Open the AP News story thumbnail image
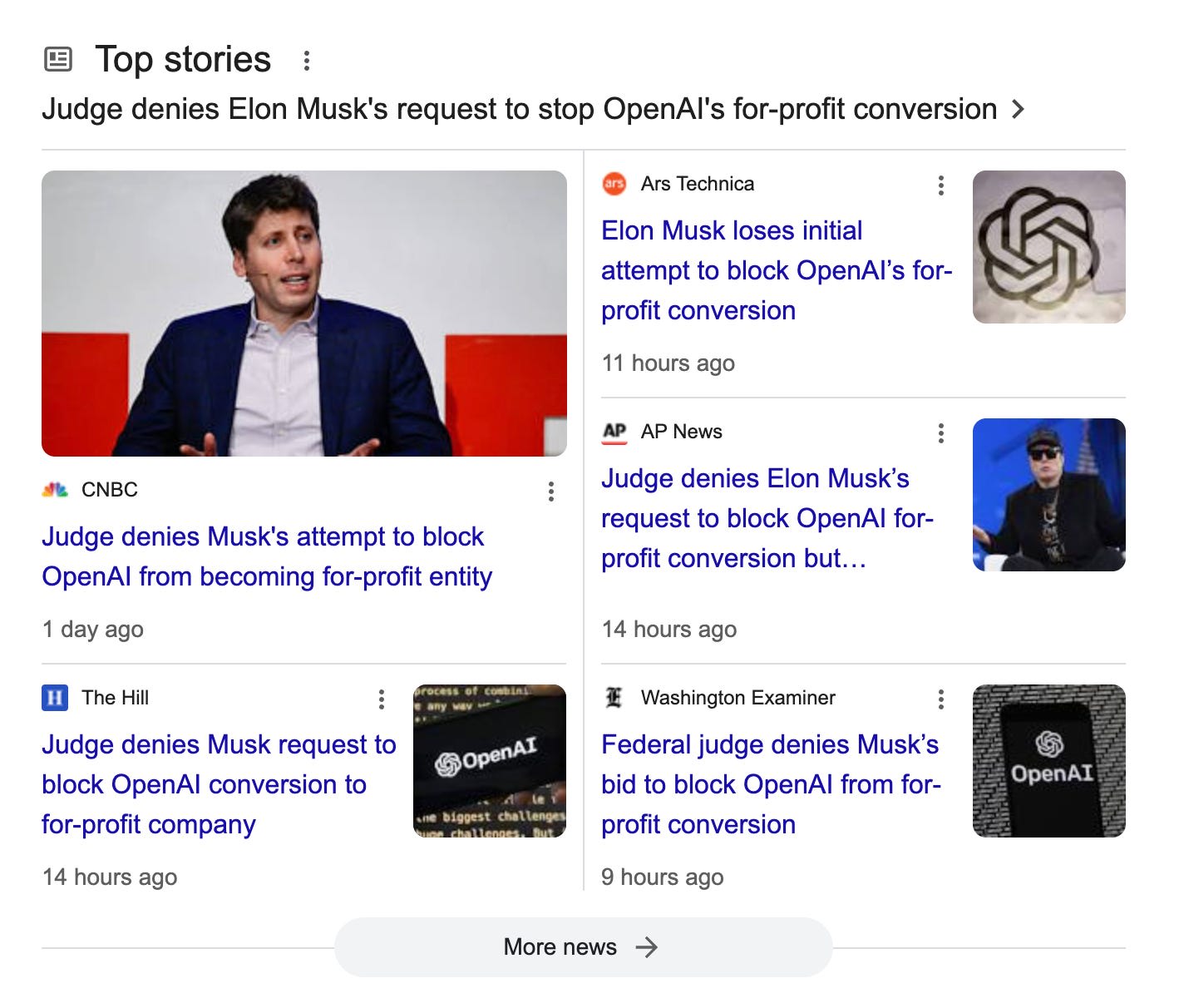The width and height of the screenshot is (1179, 1008). 1048,495
